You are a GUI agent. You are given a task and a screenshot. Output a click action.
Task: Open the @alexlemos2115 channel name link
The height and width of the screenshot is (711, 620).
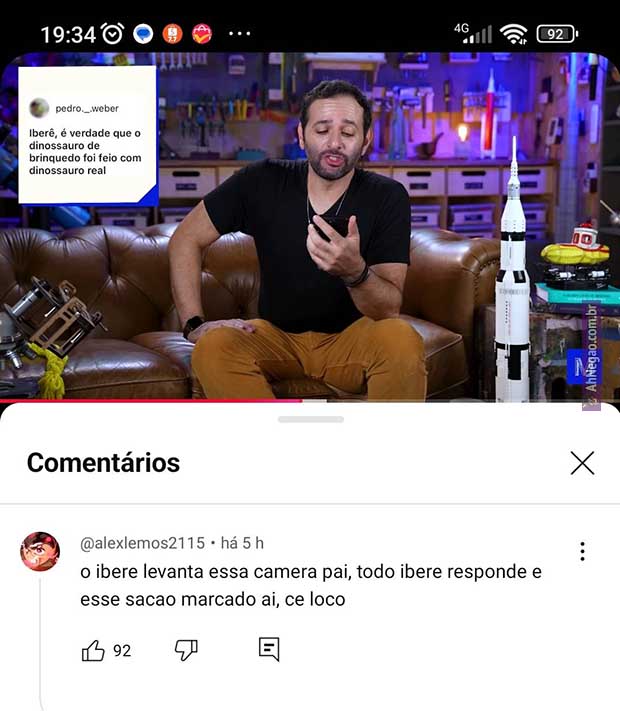pyautogui.click(x=142, y=543)
